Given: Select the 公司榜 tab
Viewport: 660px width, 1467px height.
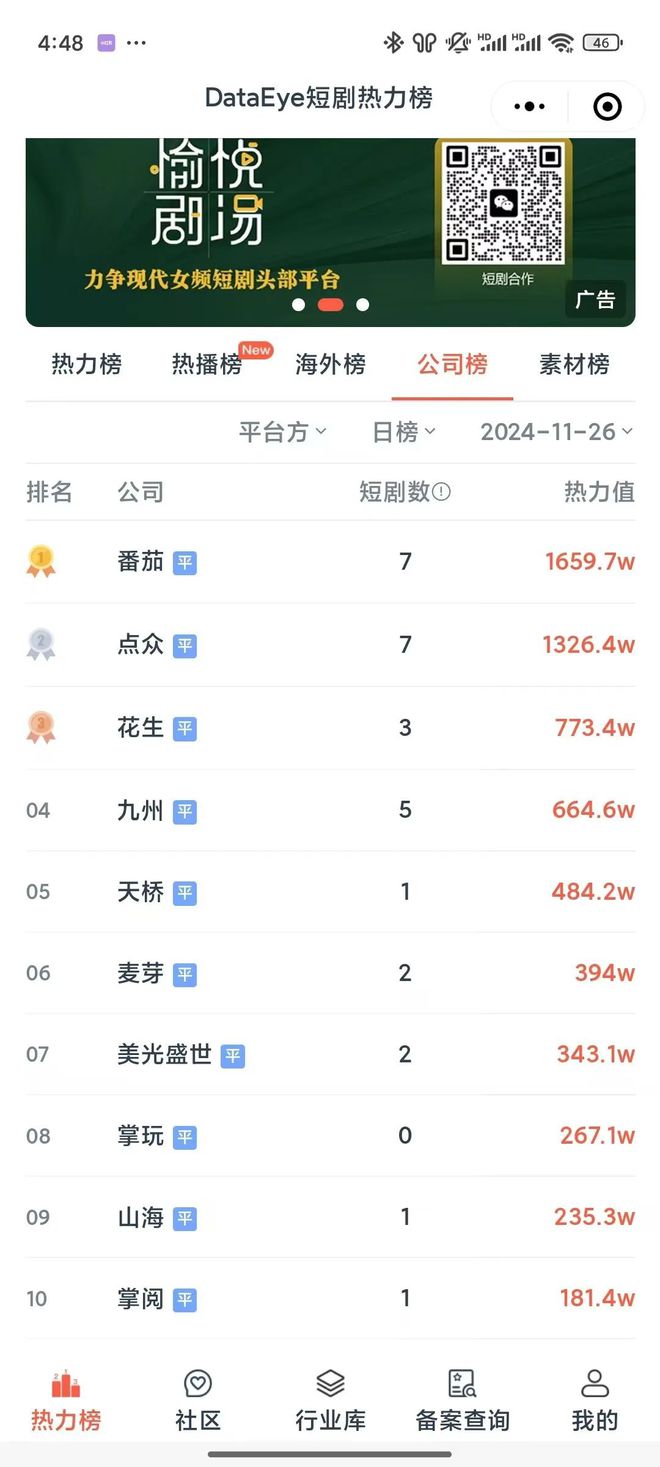Looking at the screenshot, I should [x=452, y=364].
